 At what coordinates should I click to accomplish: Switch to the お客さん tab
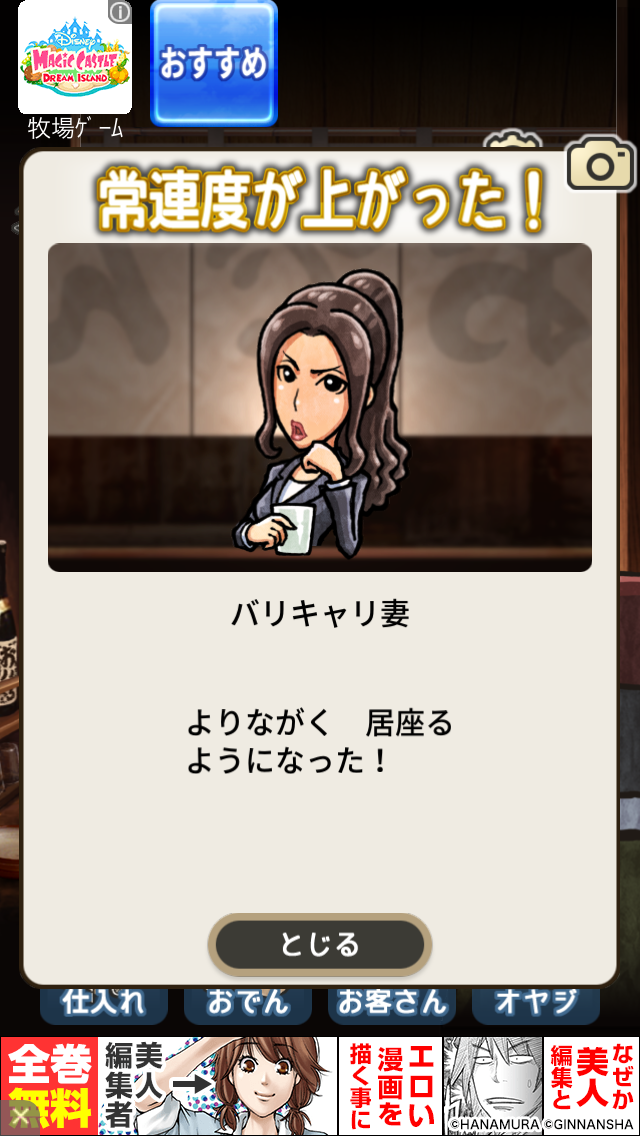(x=391, y=1003)
